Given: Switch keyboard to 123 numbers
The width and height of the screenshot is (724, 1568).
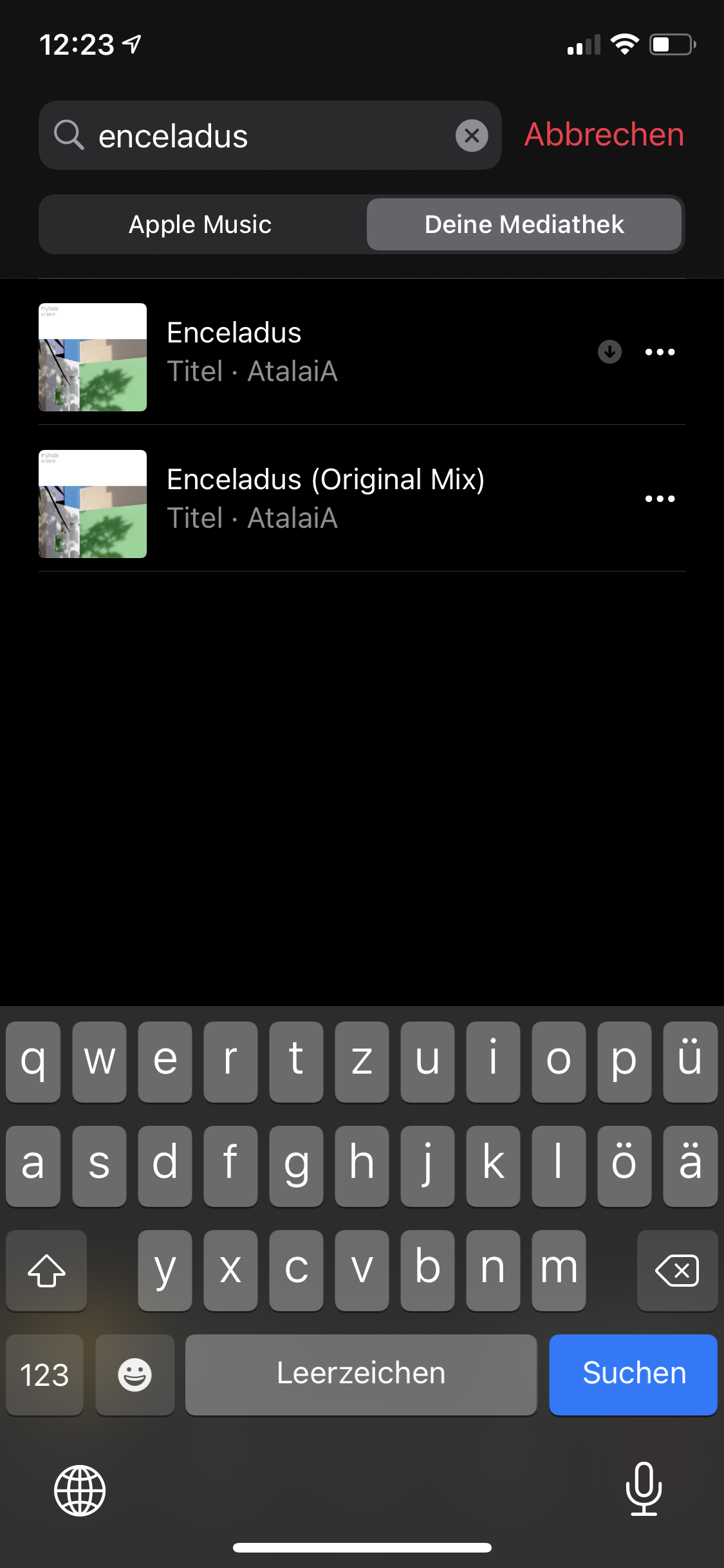Looking at the screenshot, I should point(44,1375).
